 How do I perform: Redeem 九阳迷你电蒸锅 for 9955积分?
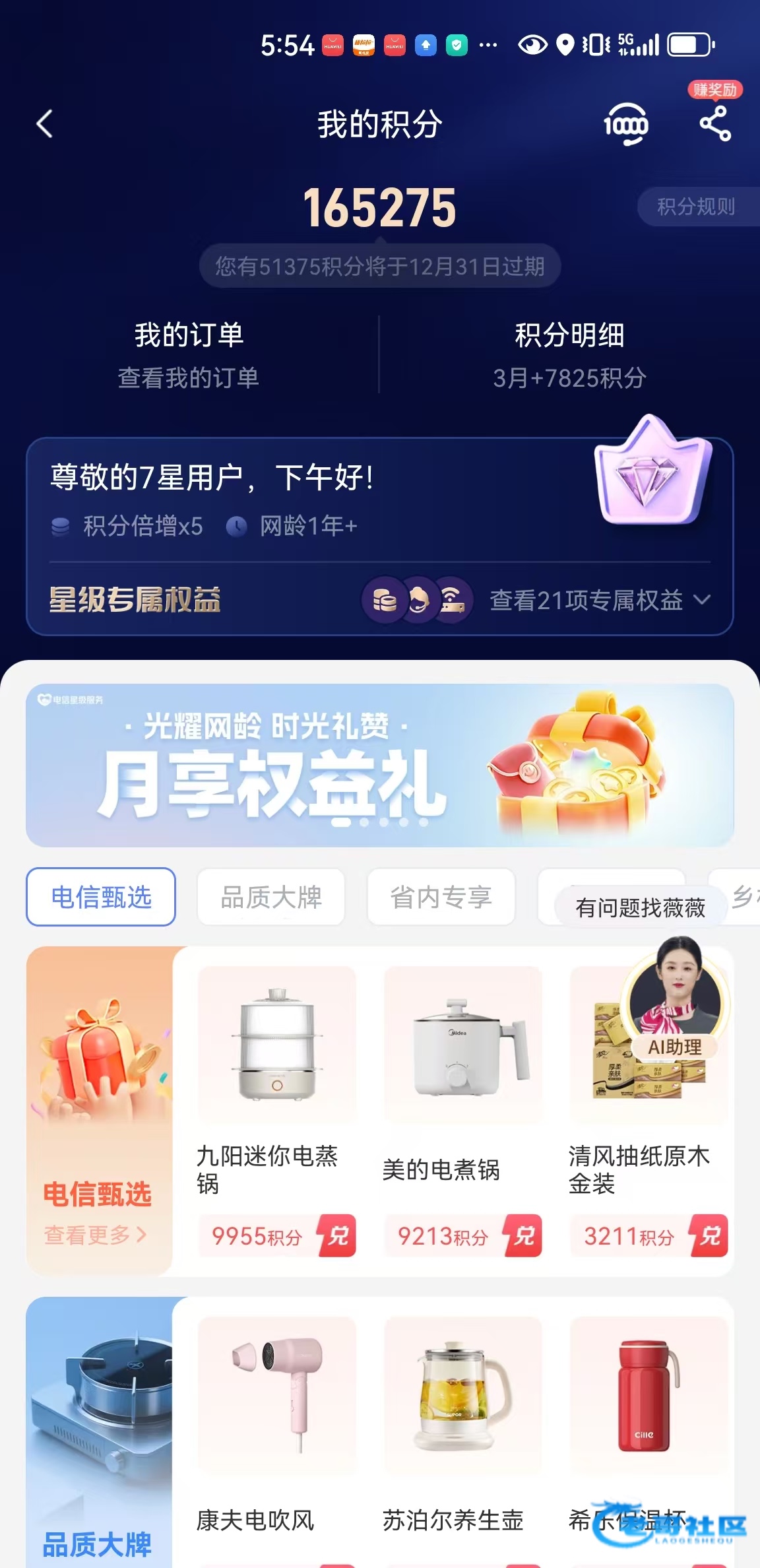[337, 1235]
